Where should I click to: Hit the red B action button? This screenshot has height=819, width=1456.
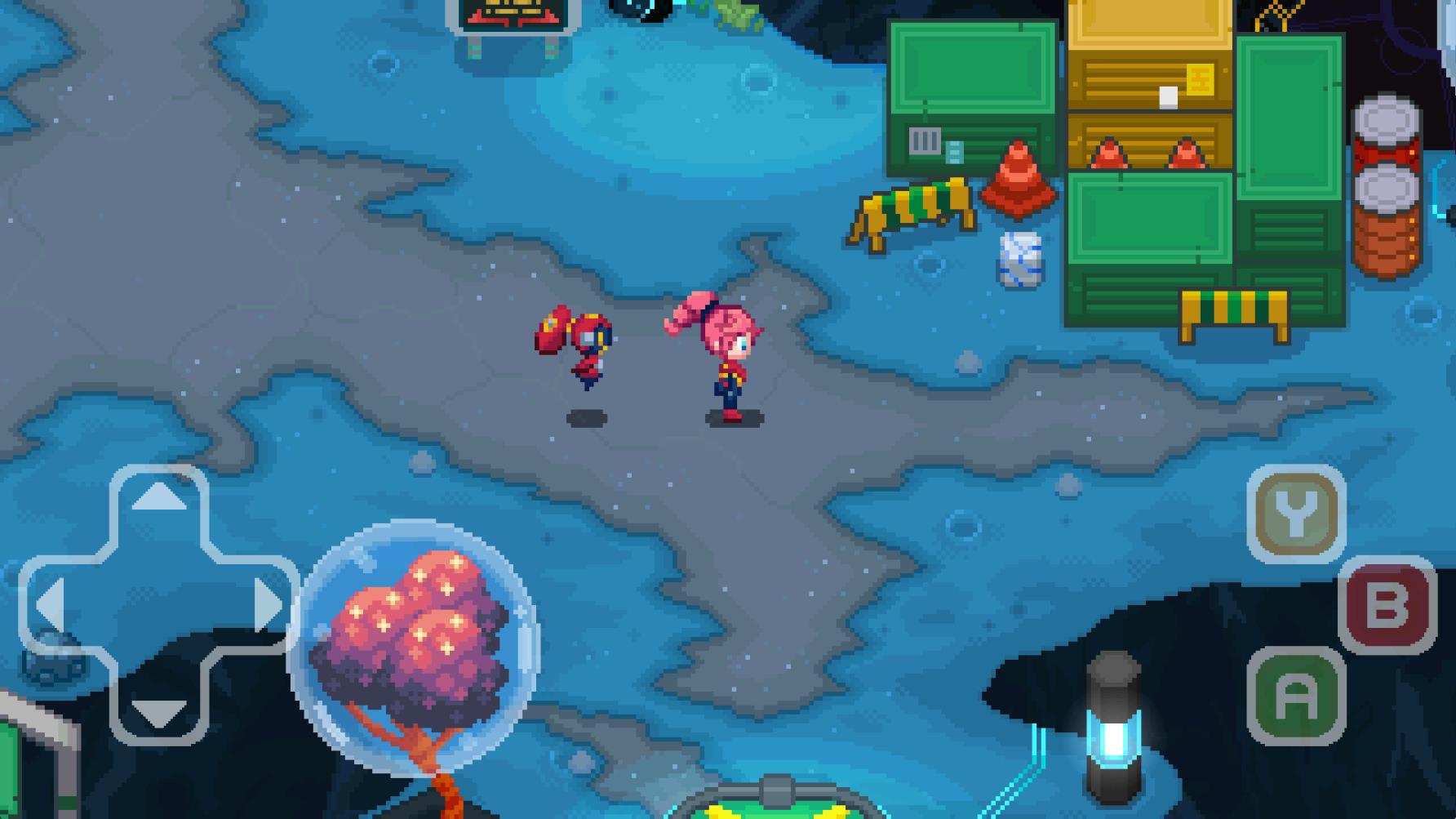coord(1387,605)
